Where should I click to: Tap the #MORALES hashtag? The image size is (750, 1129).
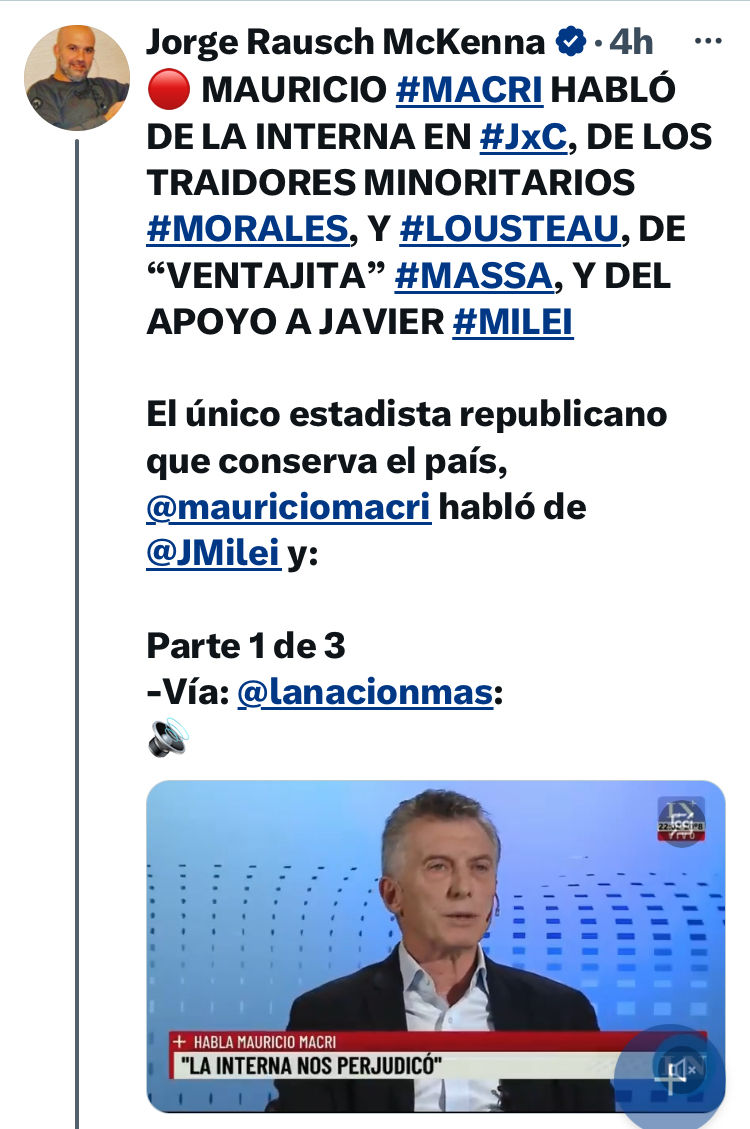[x=247, y=229]
